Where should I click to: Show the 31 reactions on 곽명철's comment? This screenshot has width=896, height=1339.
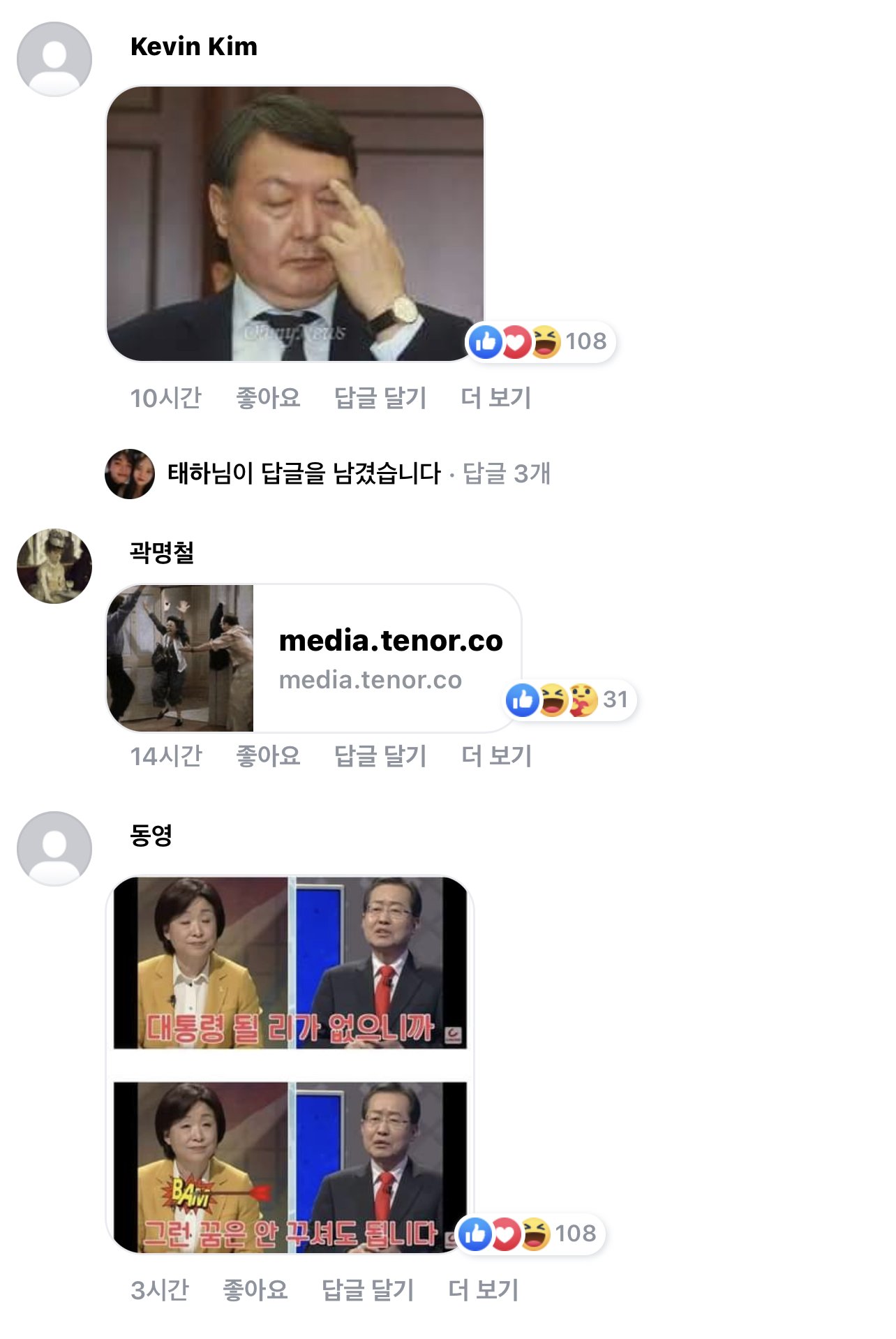(x=570, y=700)
